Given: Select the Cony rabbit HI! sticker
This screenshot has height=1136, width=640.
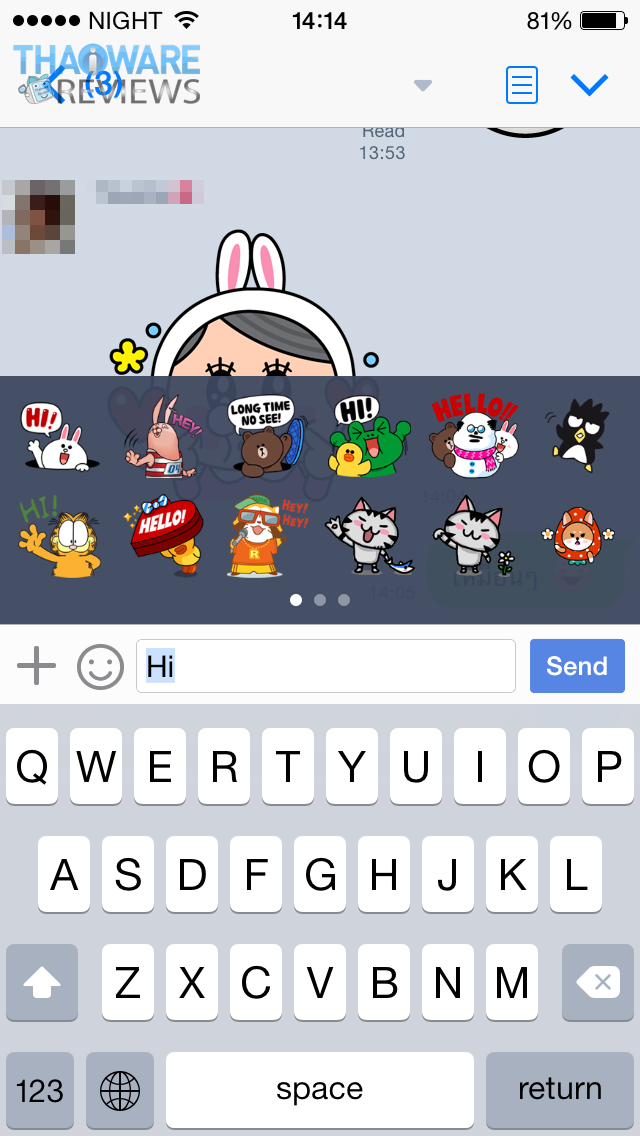Looking at the screenshot, I should click(59, 435).
